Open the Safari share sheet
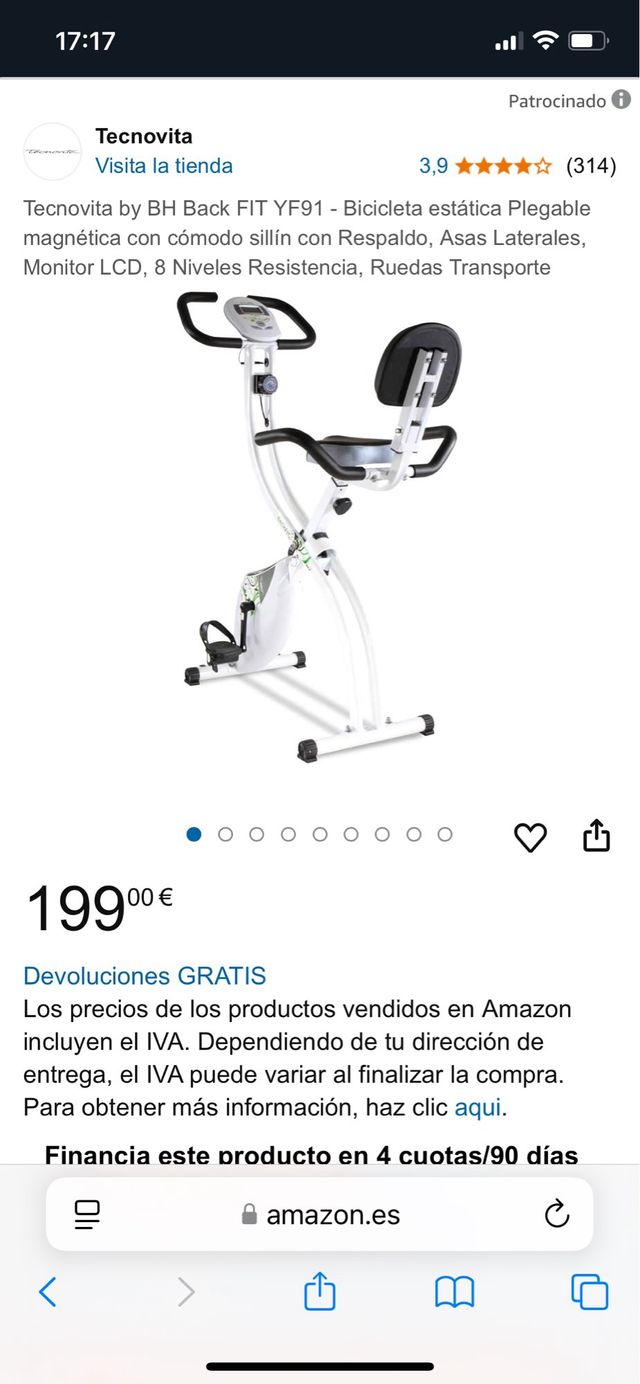 319,1291
